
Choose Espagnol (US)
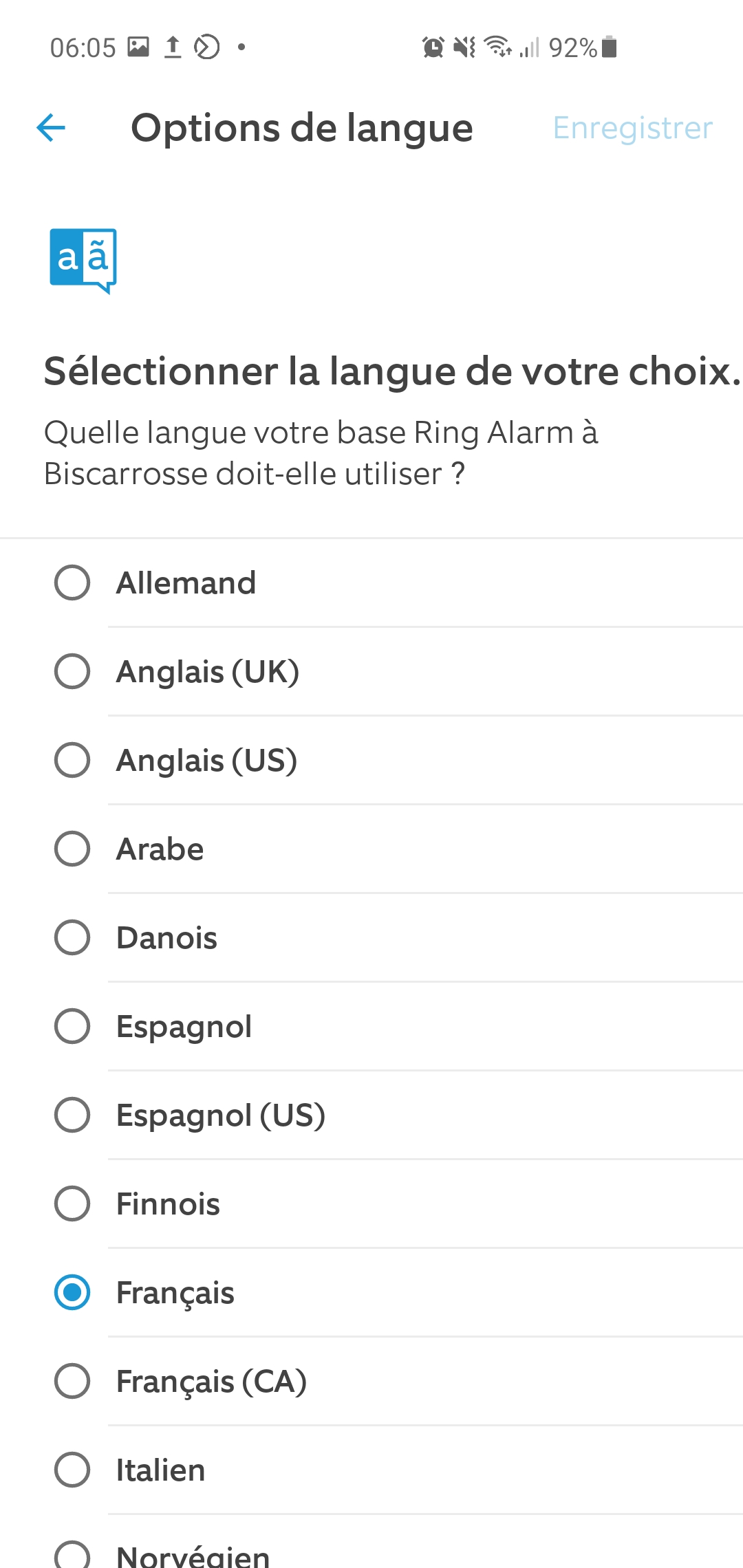click(371, 1115)
